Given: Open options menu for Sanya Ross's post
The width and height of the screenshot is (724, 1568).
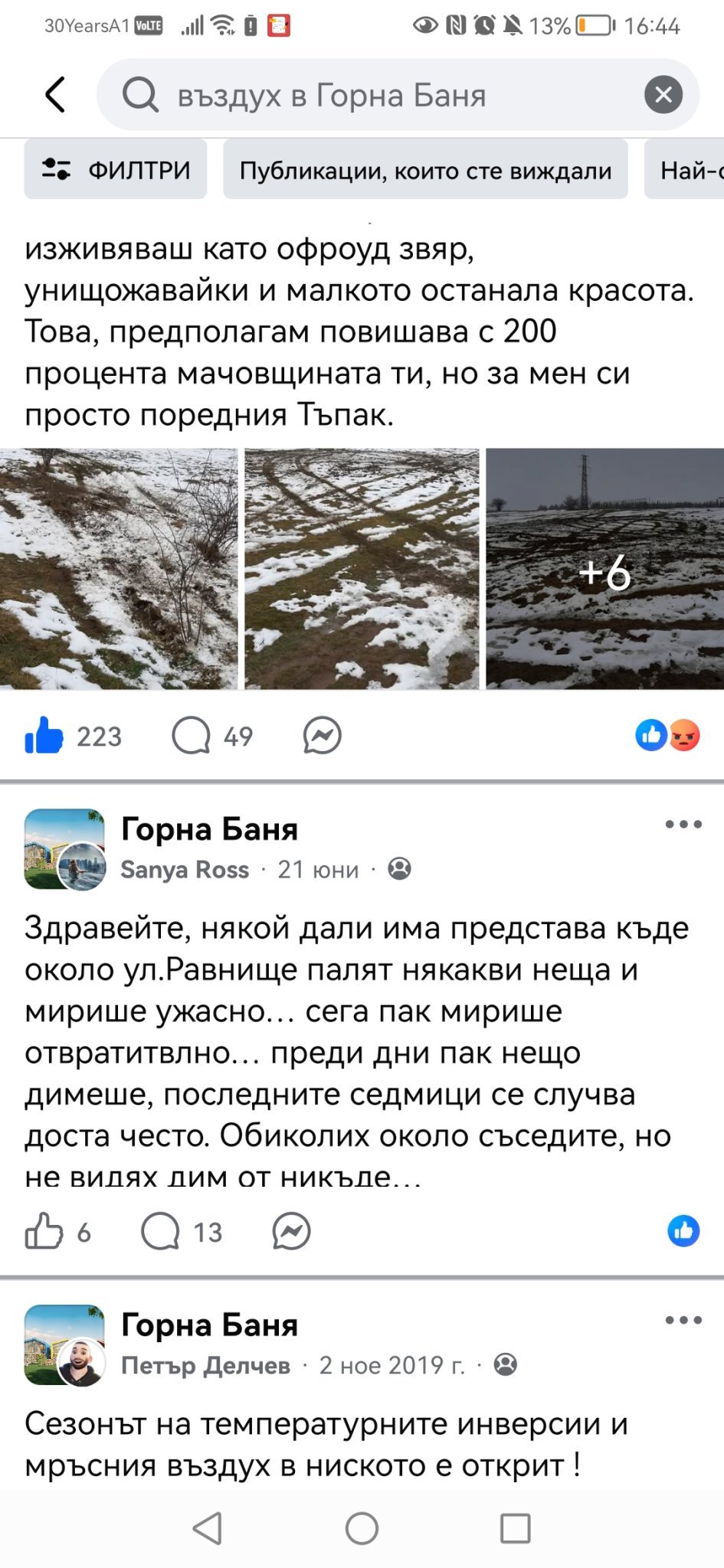Looking at the screenshot, I should click(x=683, y=825).
